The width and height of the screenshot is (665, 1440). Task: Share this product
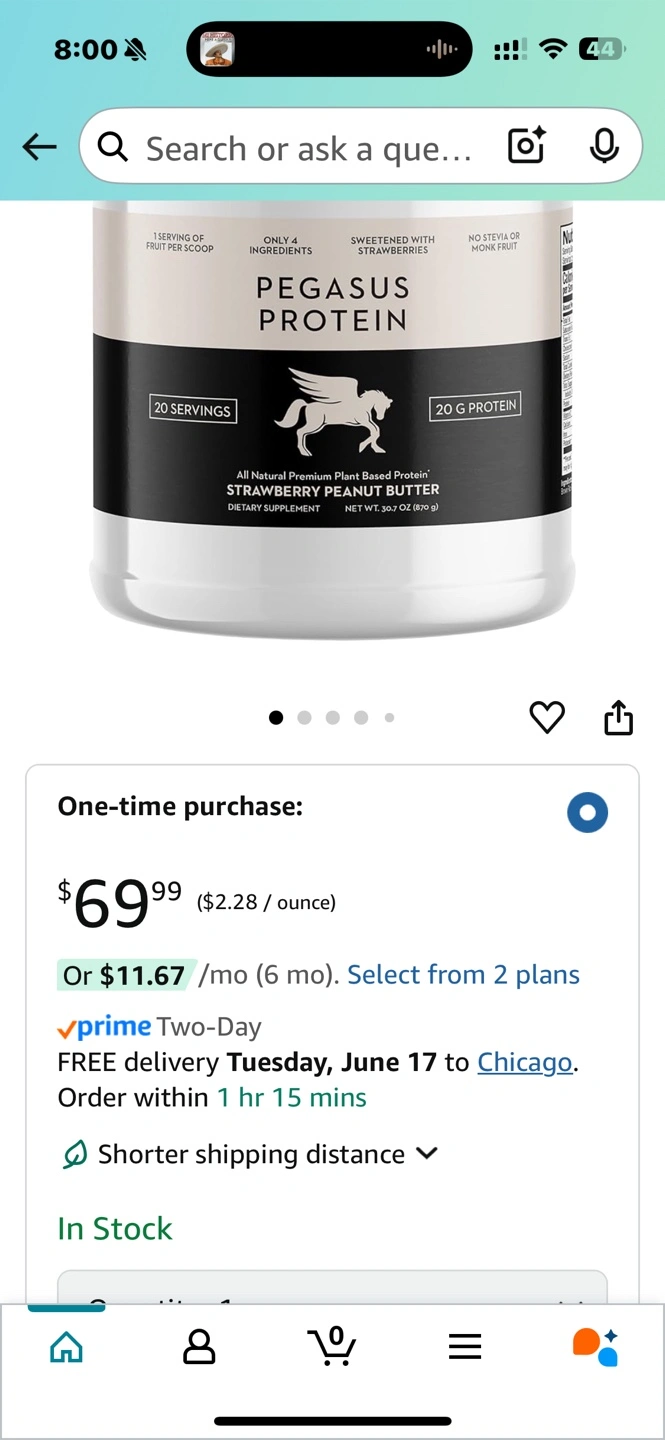[619, 717]
